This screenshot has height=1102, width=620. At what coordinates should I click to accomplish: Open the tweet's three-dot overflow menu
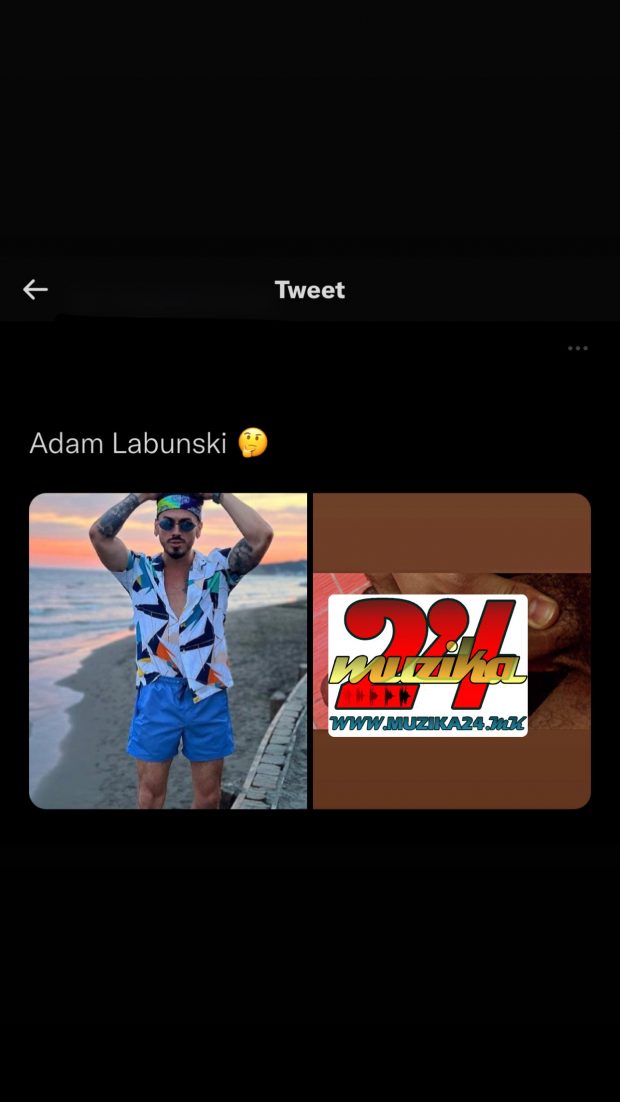pos(577,348)
